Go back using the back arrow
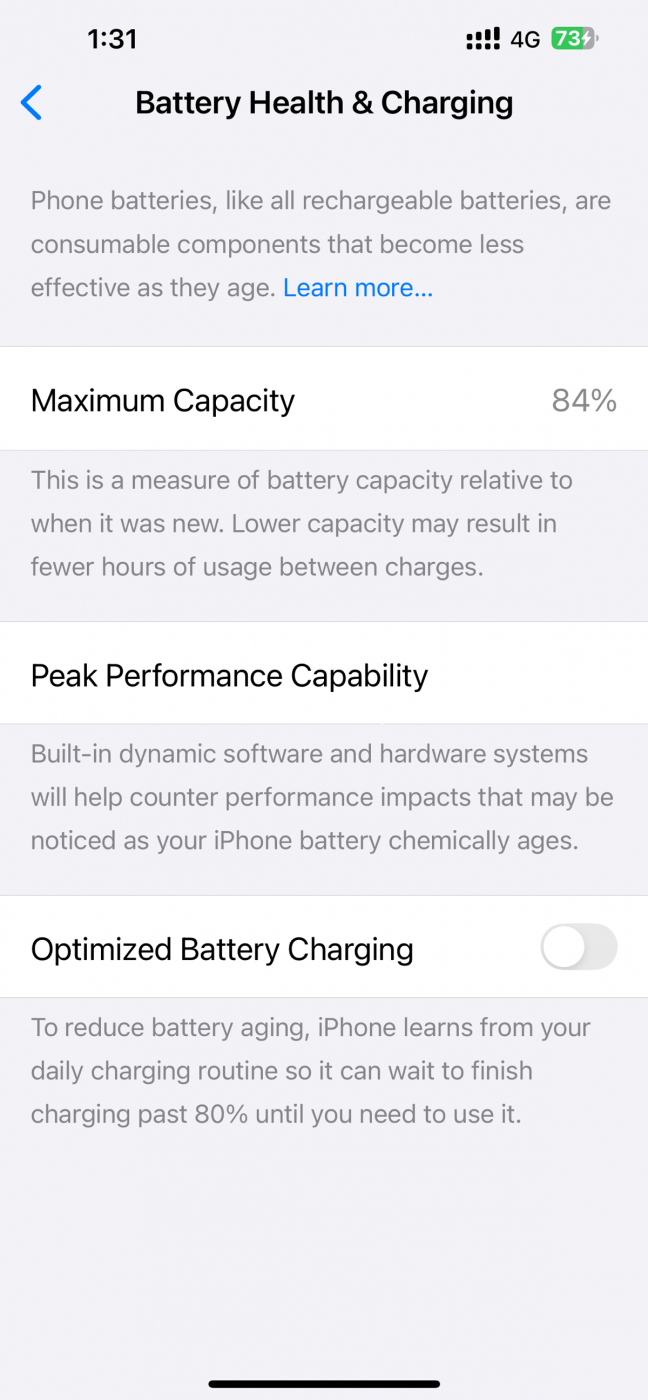 pyautogui.click(x=32, y=103)
